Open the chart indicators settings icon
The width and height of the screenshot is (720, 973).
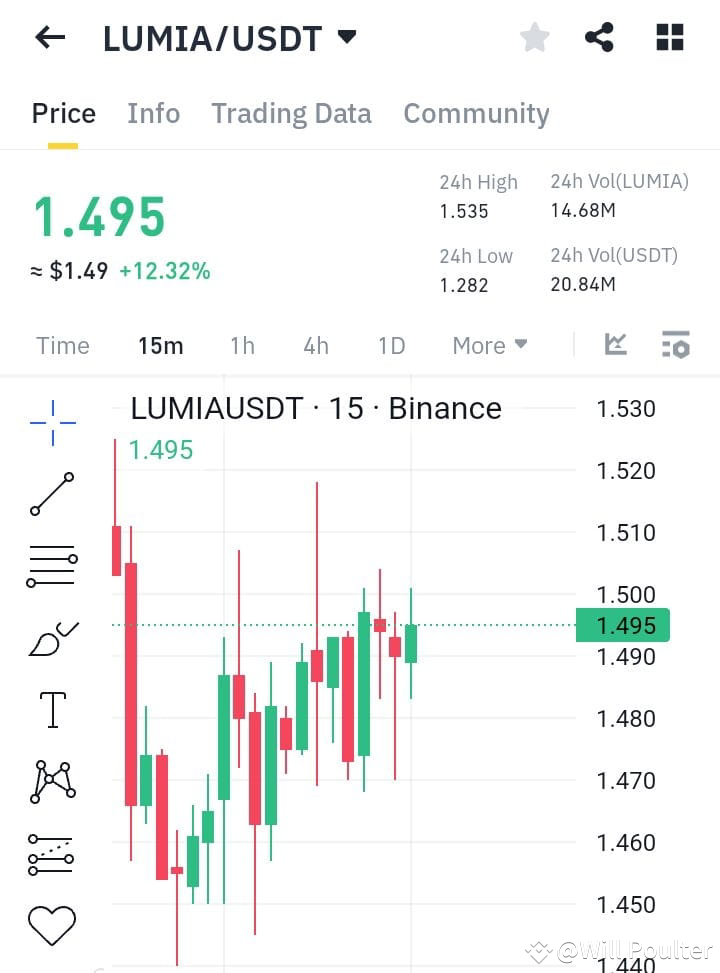[x=675, y=344]
